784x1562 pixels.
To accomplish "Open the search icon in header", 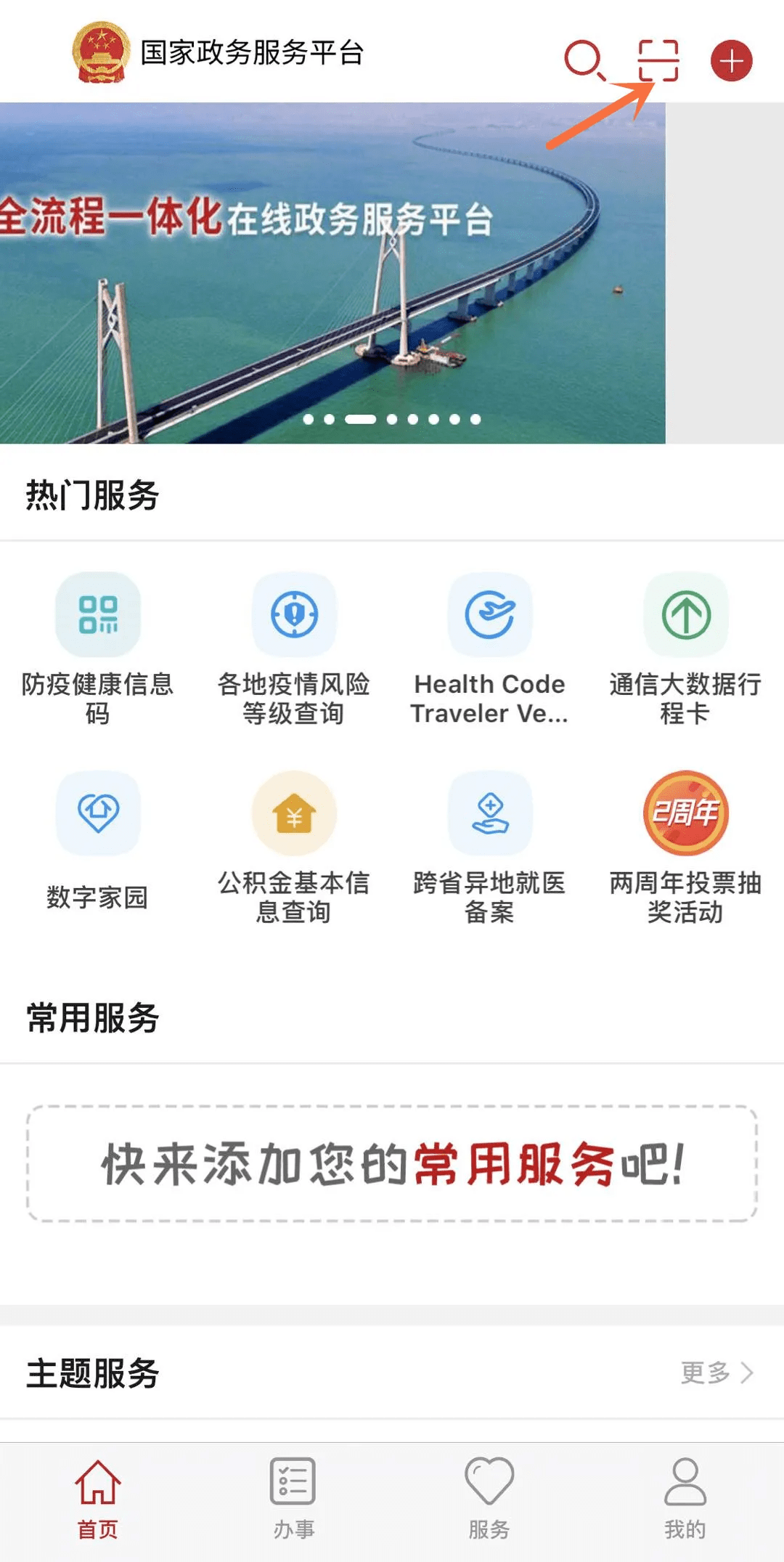I will coord(584,60).
